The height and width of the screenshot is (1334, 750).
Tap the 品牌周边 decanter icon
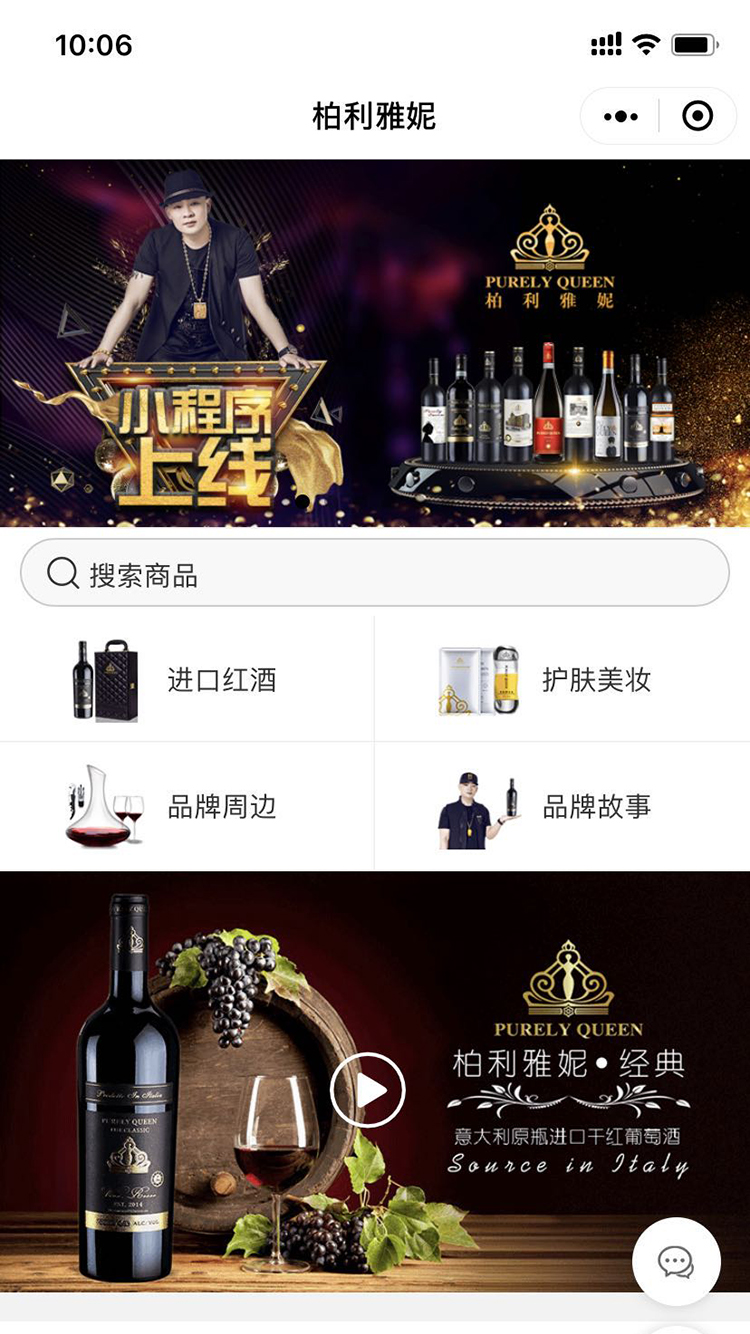(x=99, y=805)
